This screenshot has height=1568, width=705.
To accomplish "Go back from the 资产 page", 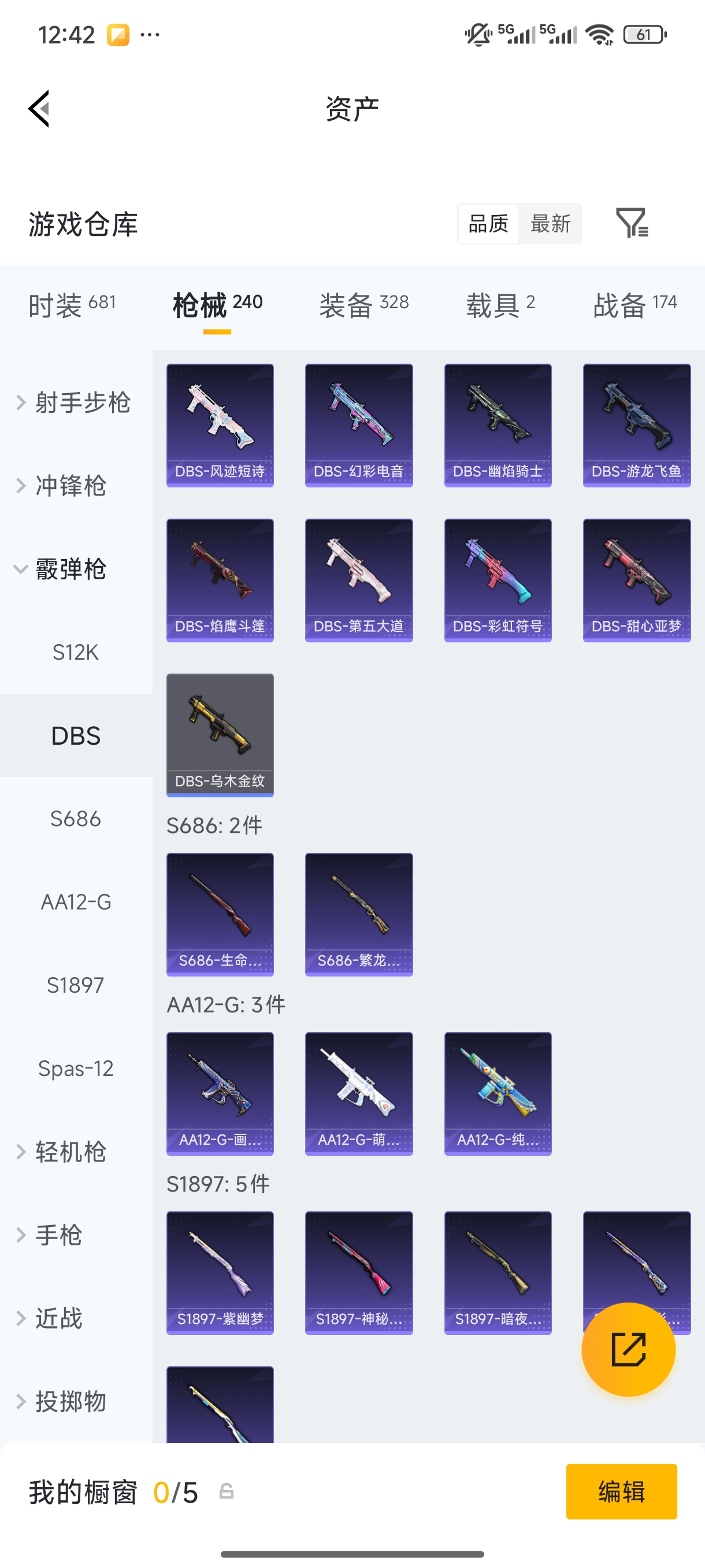I will click(x=39, y=109).
